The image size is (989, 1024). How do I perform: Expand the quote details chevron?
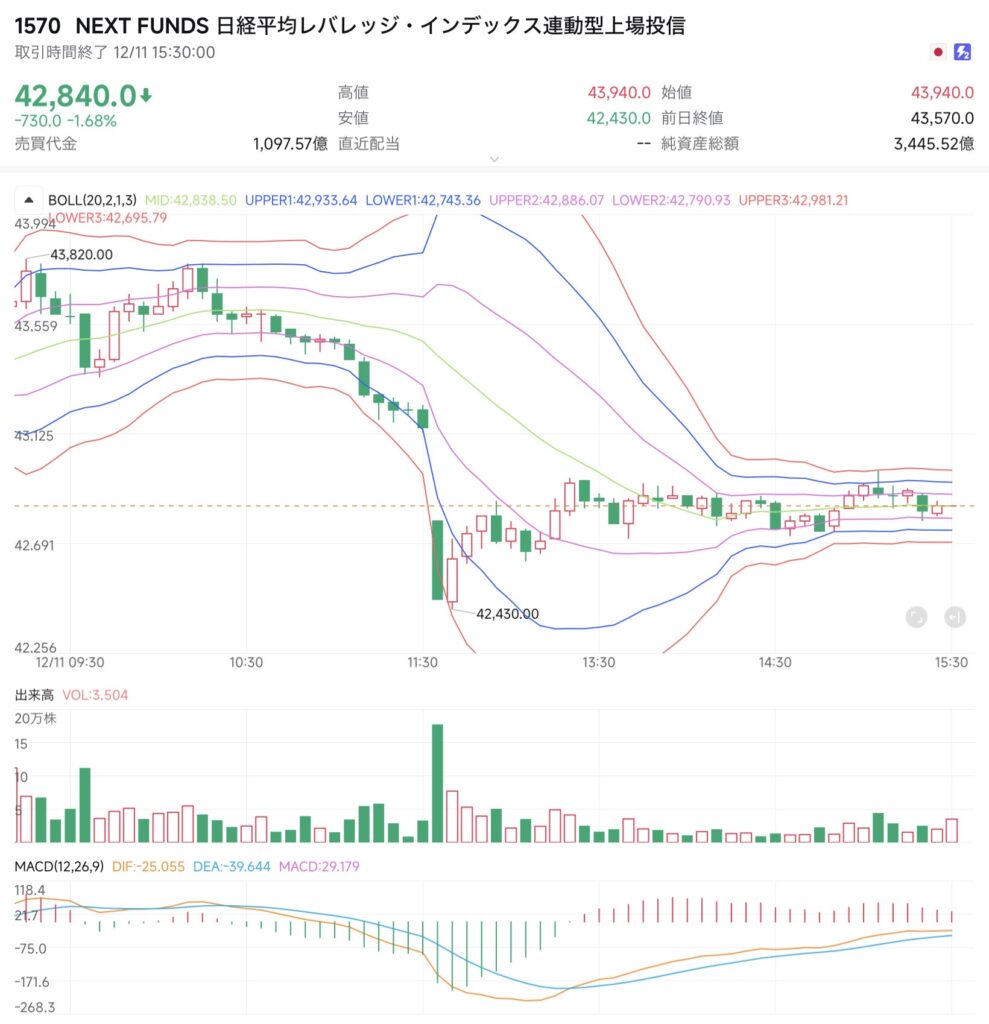pyautogui.click(x=494, y=159)
